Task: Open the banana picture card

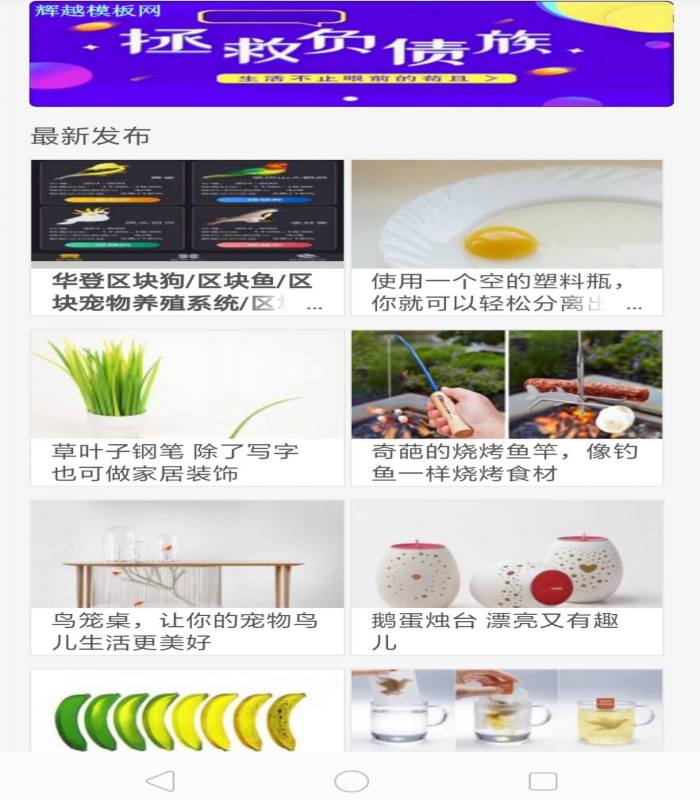Action: coord(187,712)
